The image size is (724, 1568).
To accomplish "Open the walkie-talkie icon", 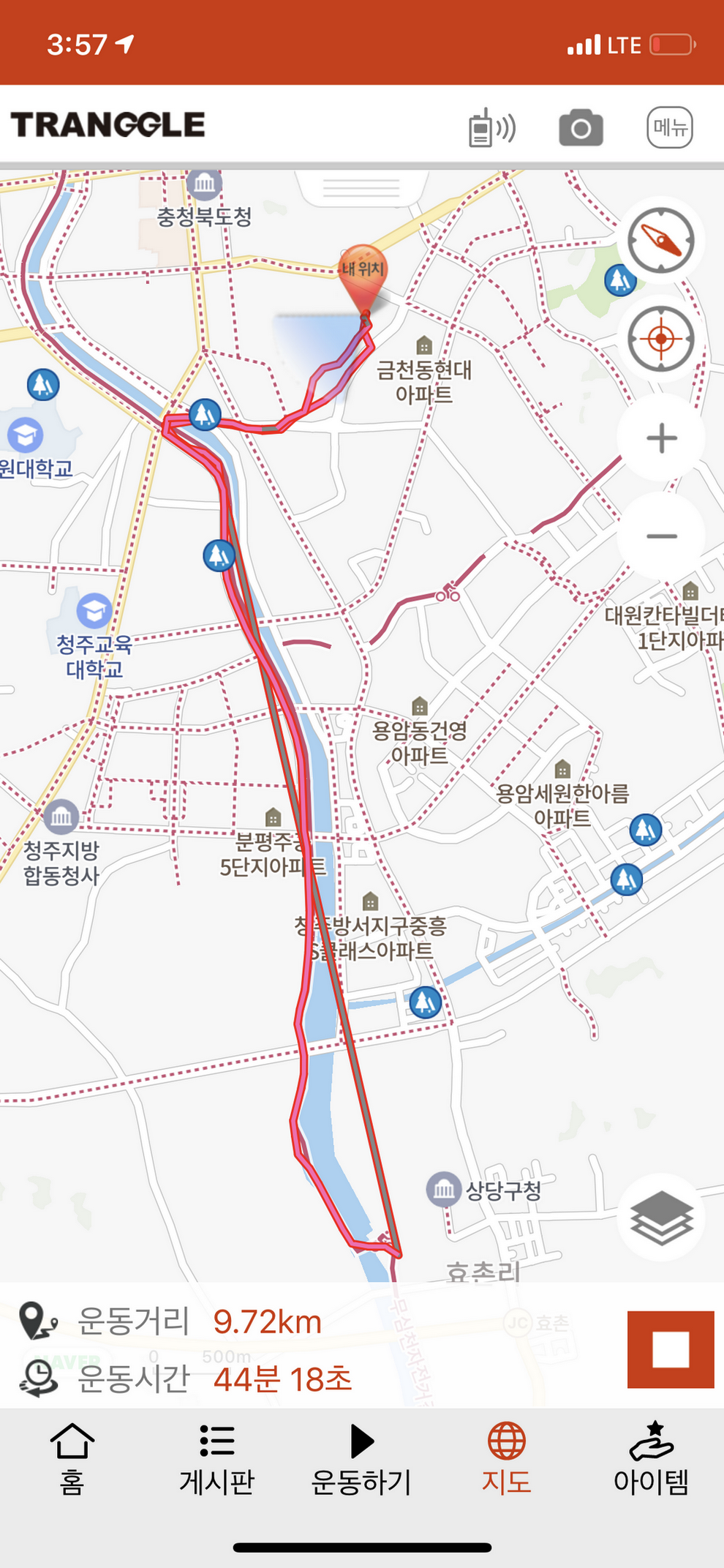I will 491,127.
